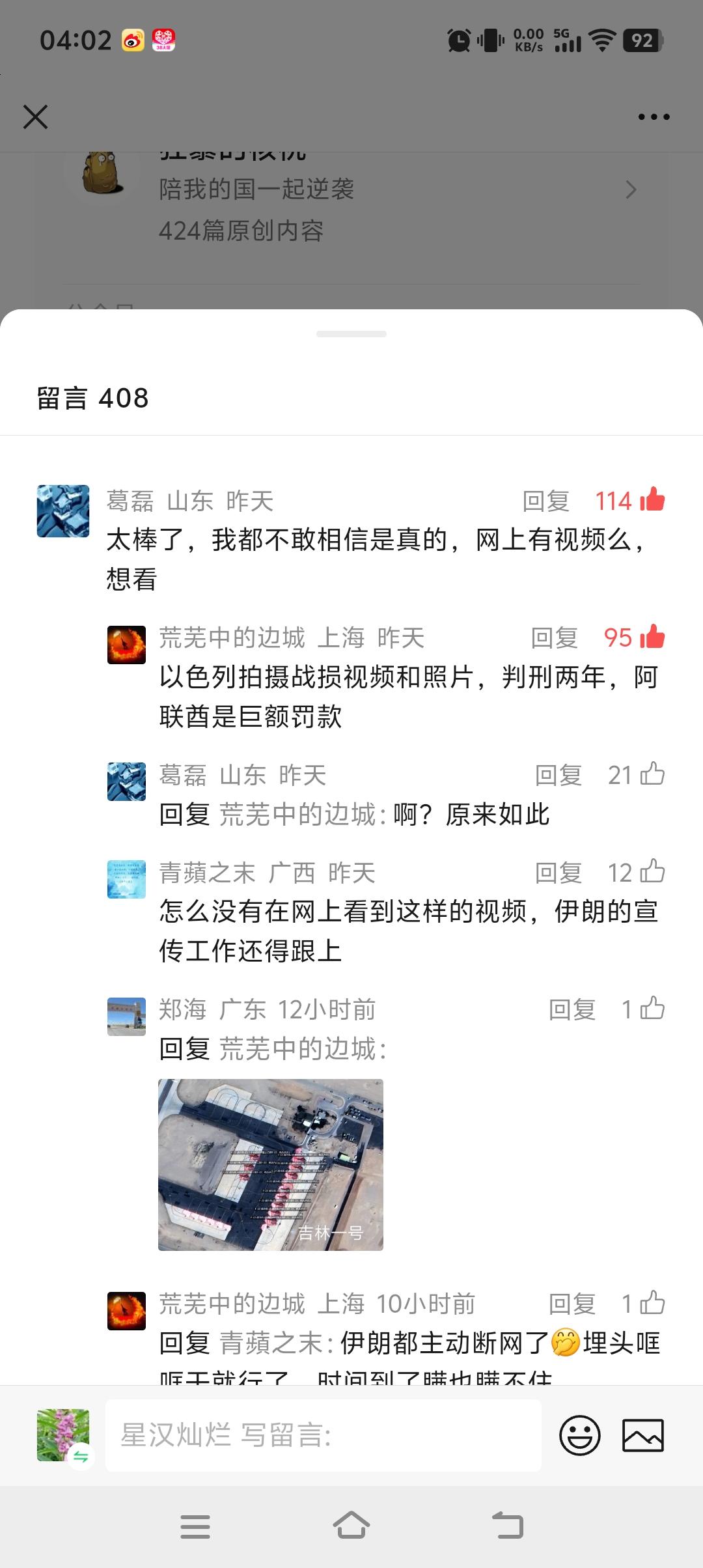This screenshot has height=1568, width=703.
Task: Tap the 写留言 comment input field
Action: pos(325,1435)
